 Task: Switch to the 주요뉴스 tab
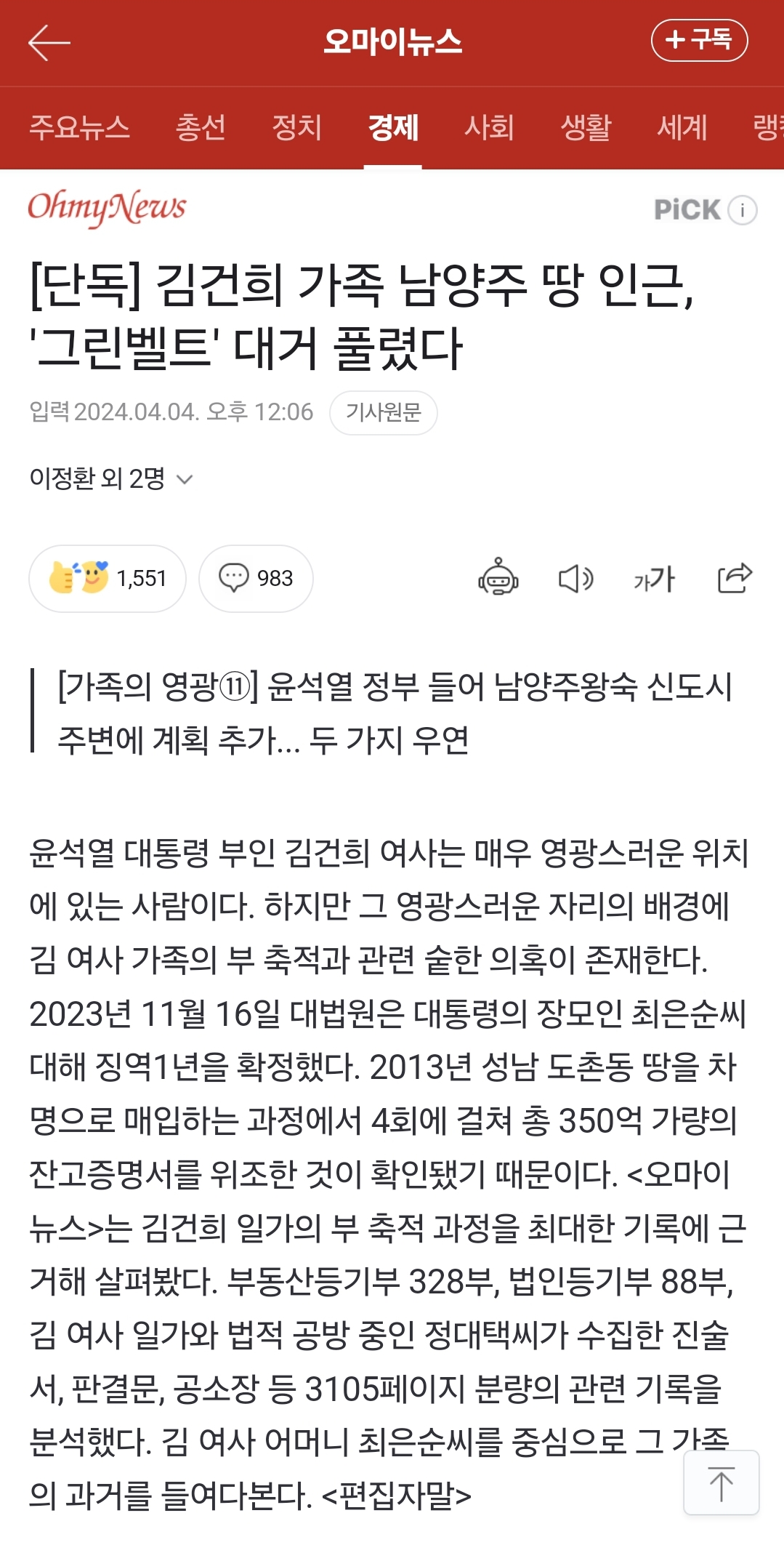tap(79, 127)
